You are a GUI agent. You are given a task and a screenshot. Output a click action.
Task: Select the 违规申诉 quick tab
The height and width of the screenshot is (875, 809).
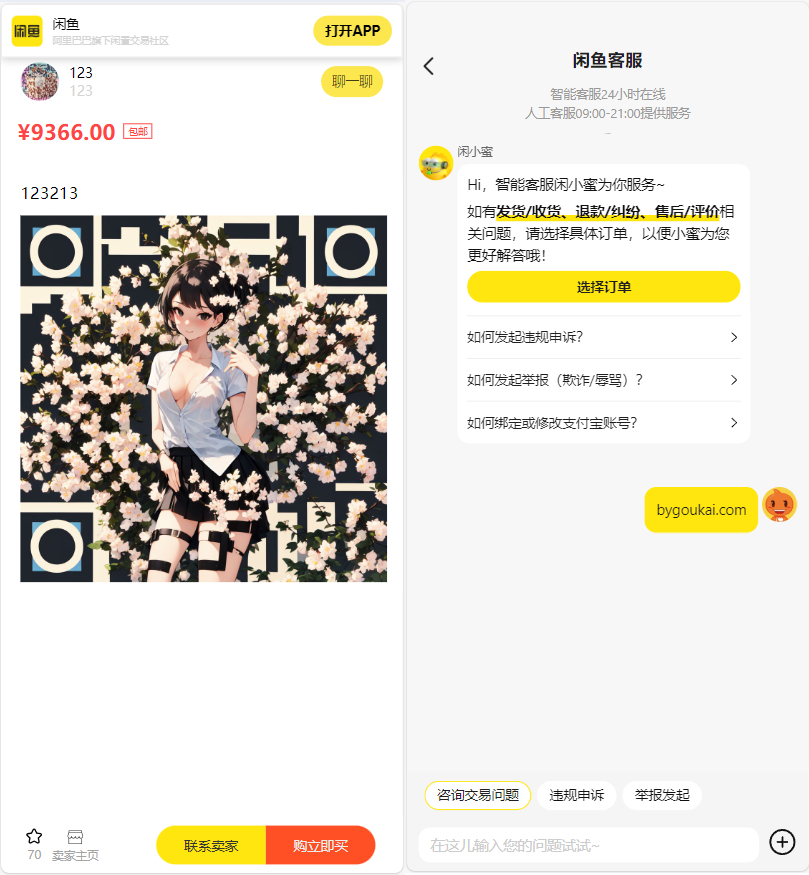click(576, 795)
